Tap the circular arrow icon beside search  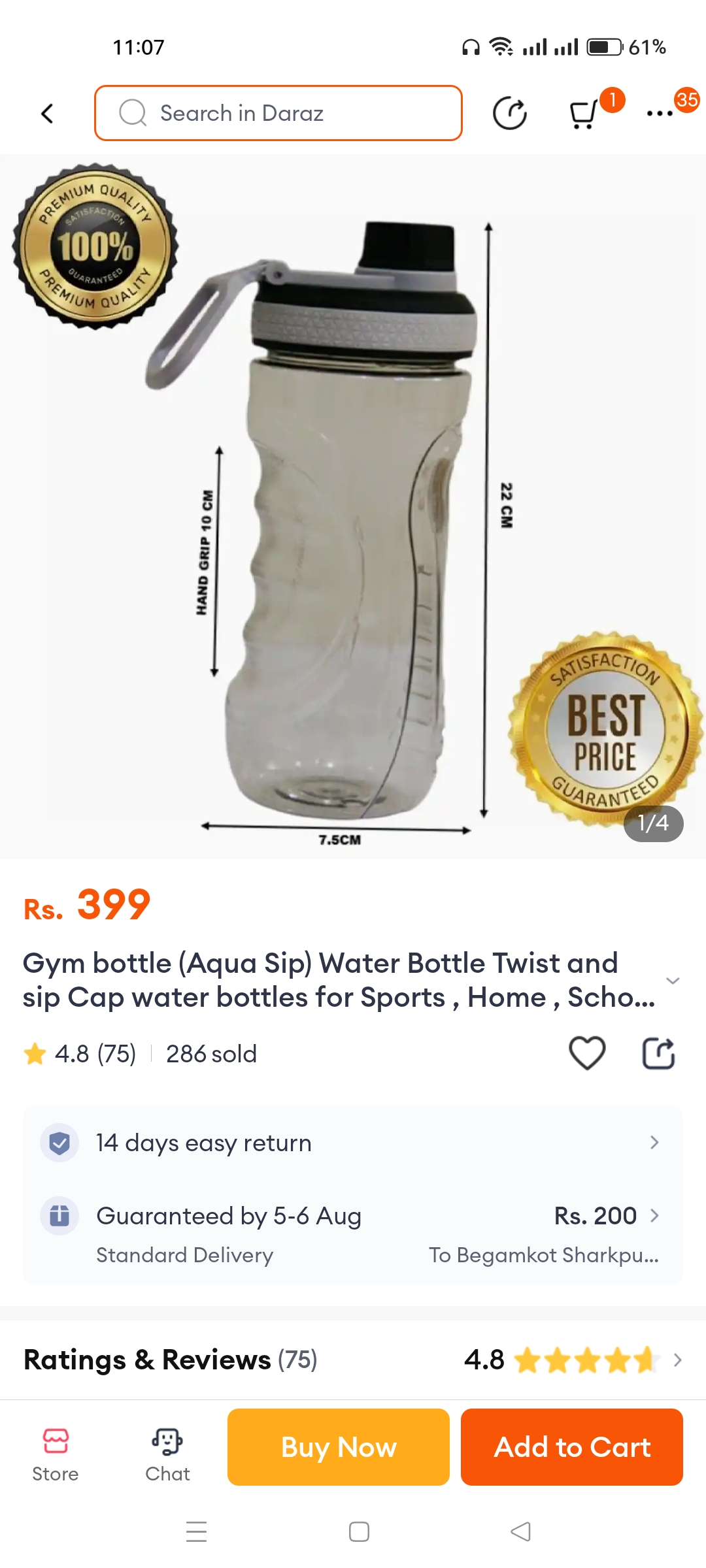[510, 114]
